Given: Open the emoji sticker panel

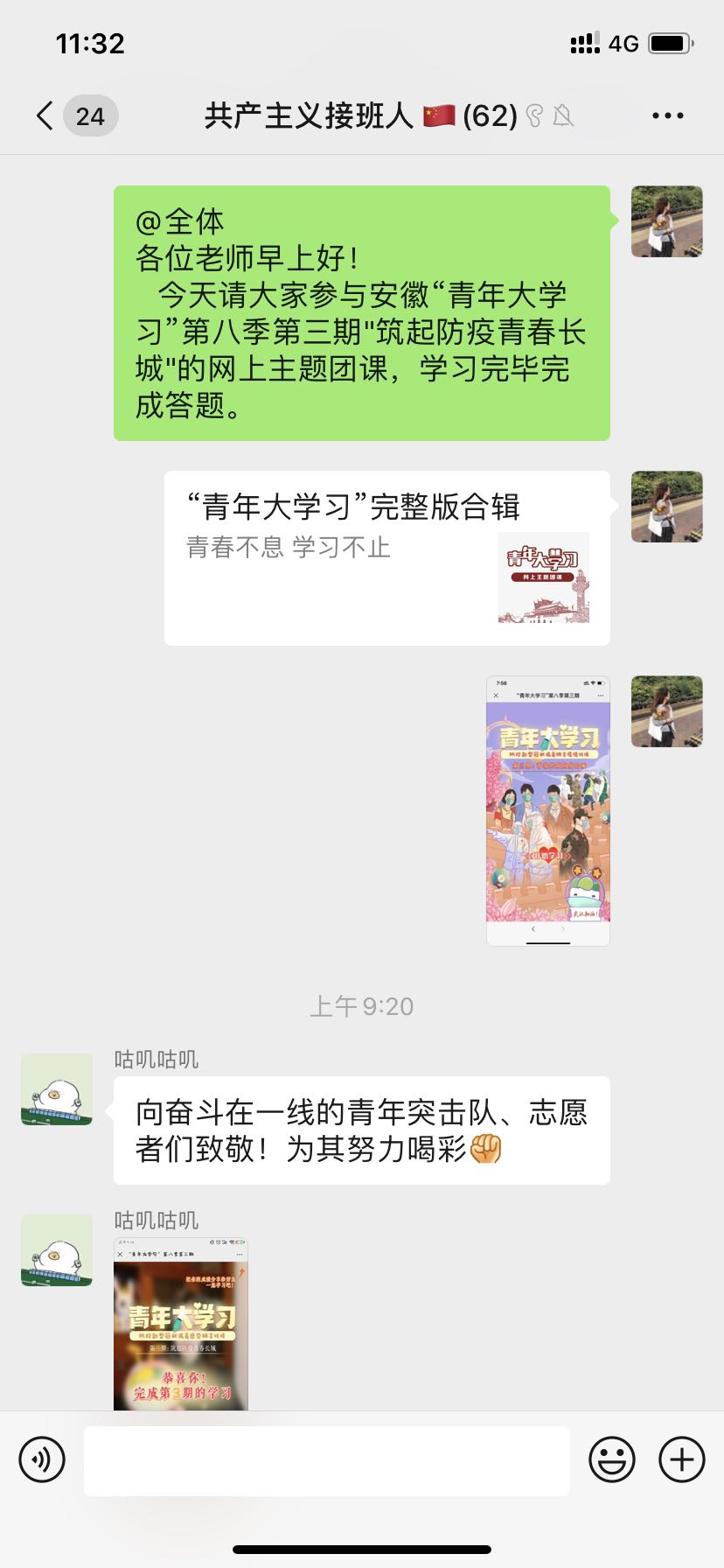Looking at the screenshot, I should (611, 1459).
